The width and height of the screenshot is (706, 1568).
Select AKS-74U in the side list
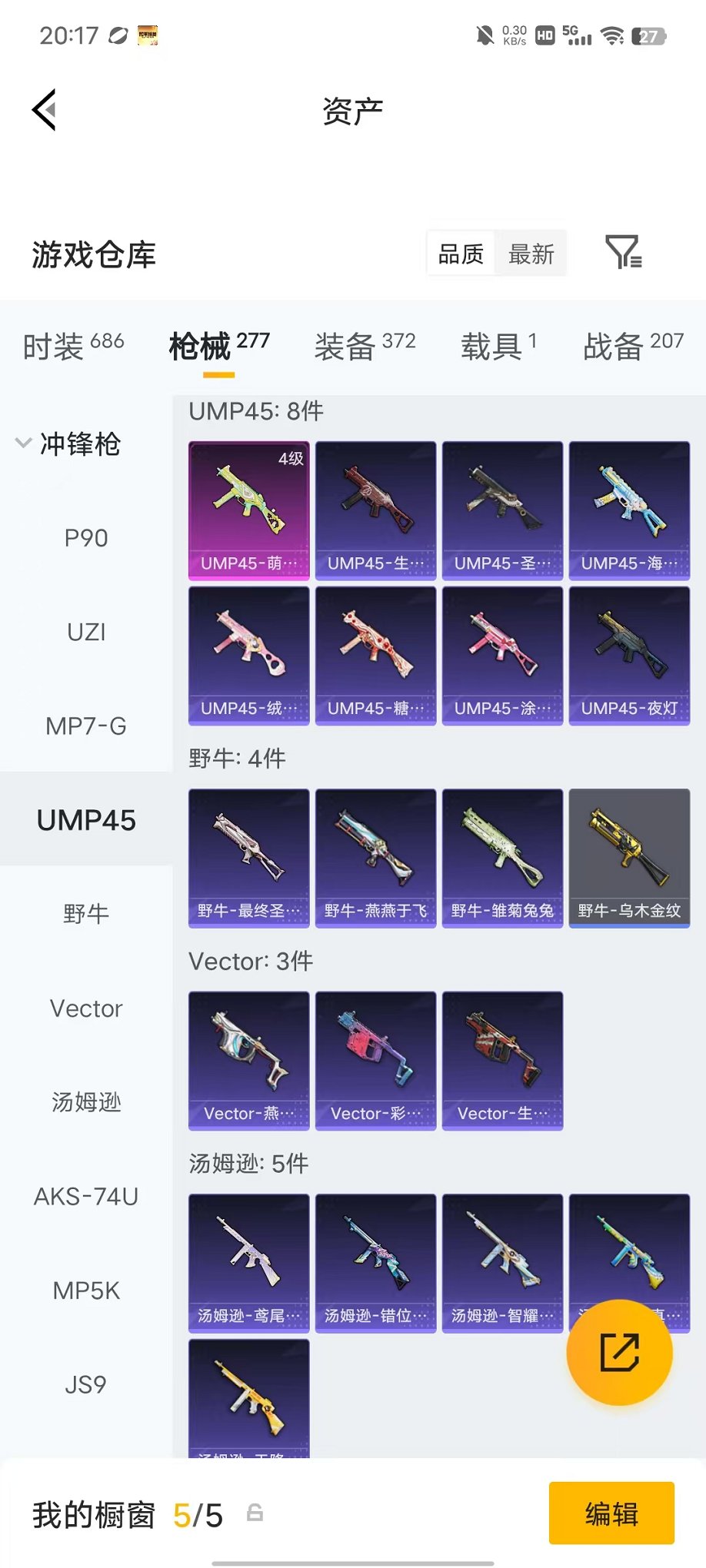[x=86, y=1196]
